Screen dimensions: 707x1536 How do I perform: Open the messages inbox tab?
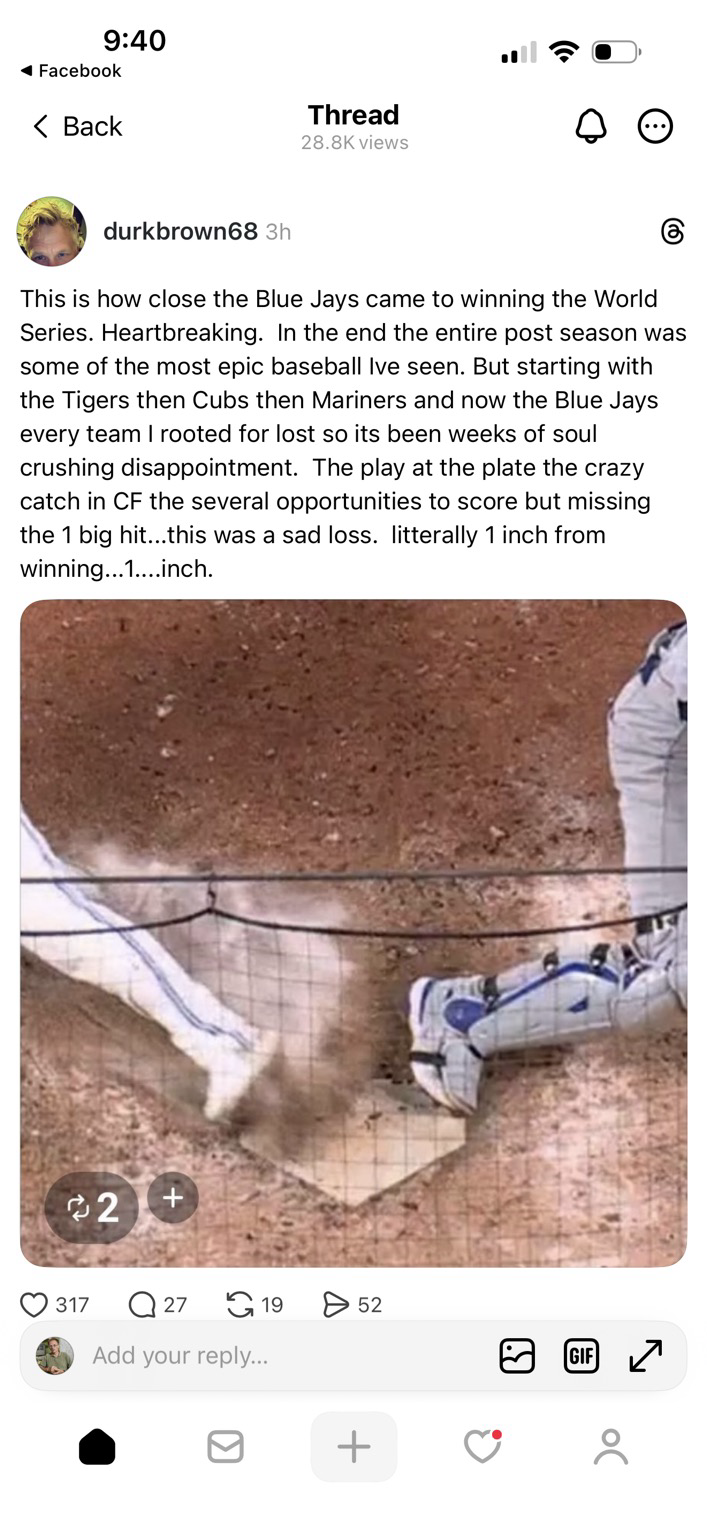pos(225,1446)
